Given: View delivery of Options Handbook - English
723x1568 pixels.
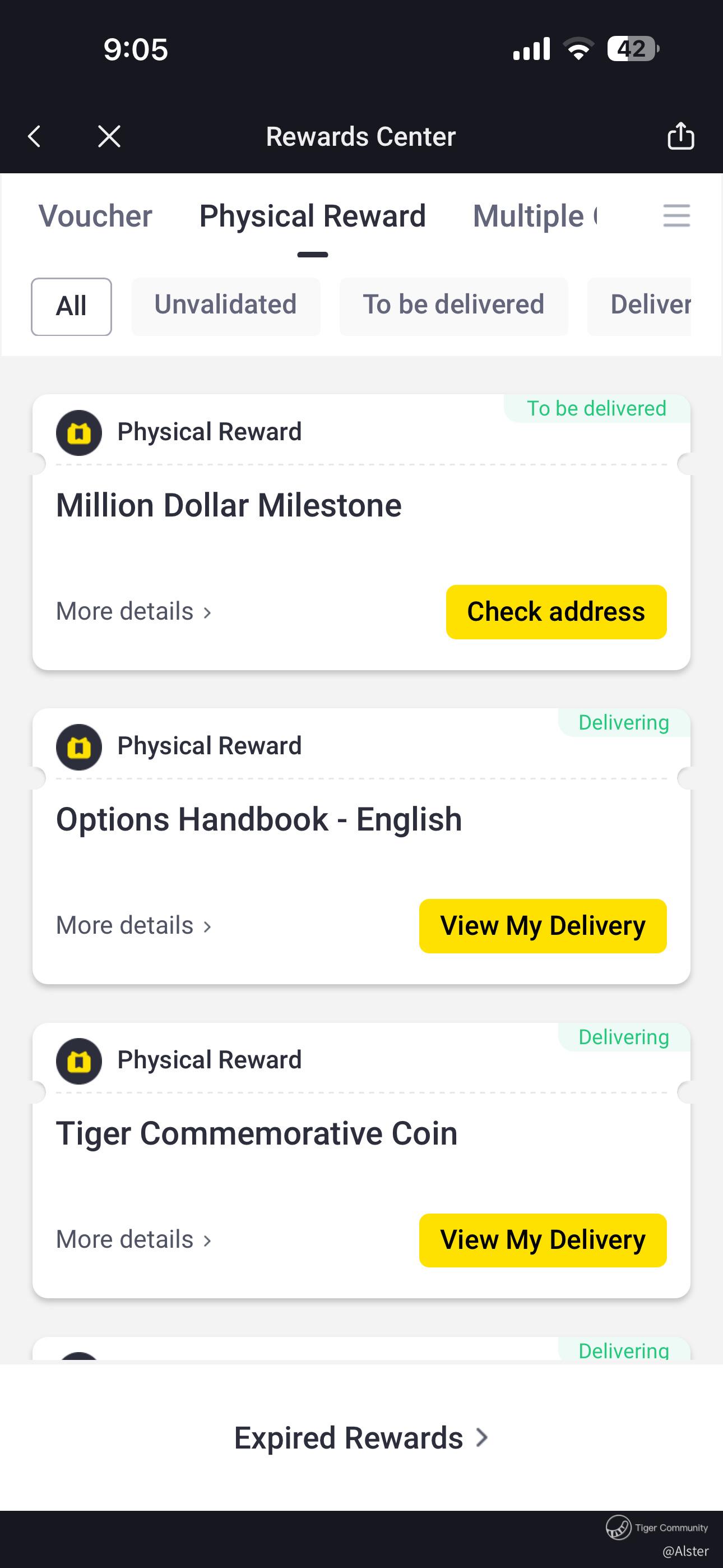Looking at the screenshot, I should point(543,926).
